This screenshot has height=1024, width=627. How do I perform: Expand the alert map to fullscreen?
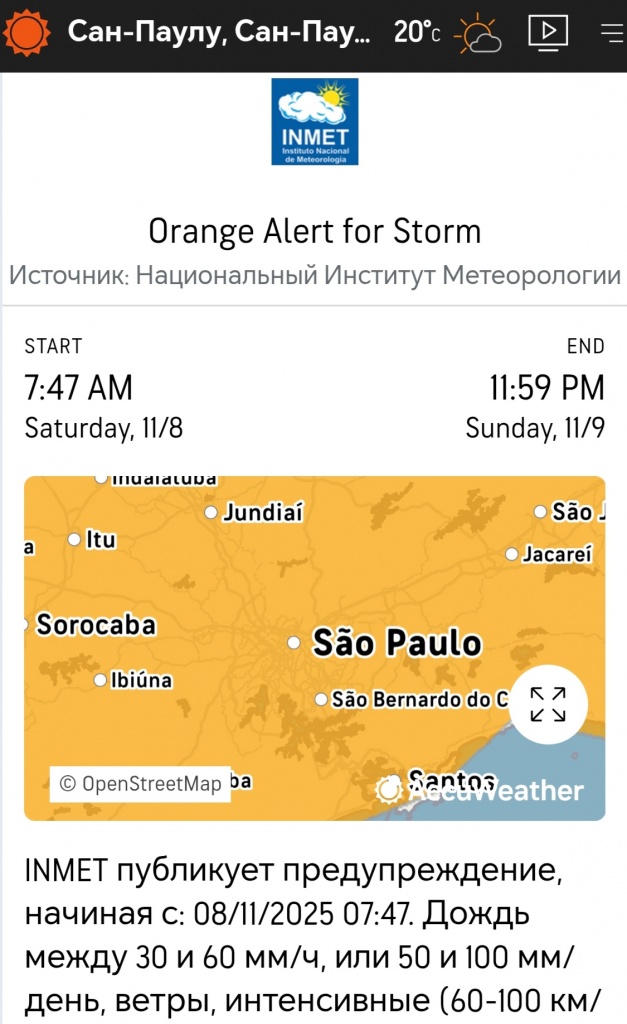pyautogui.click(x=548, y=705)
